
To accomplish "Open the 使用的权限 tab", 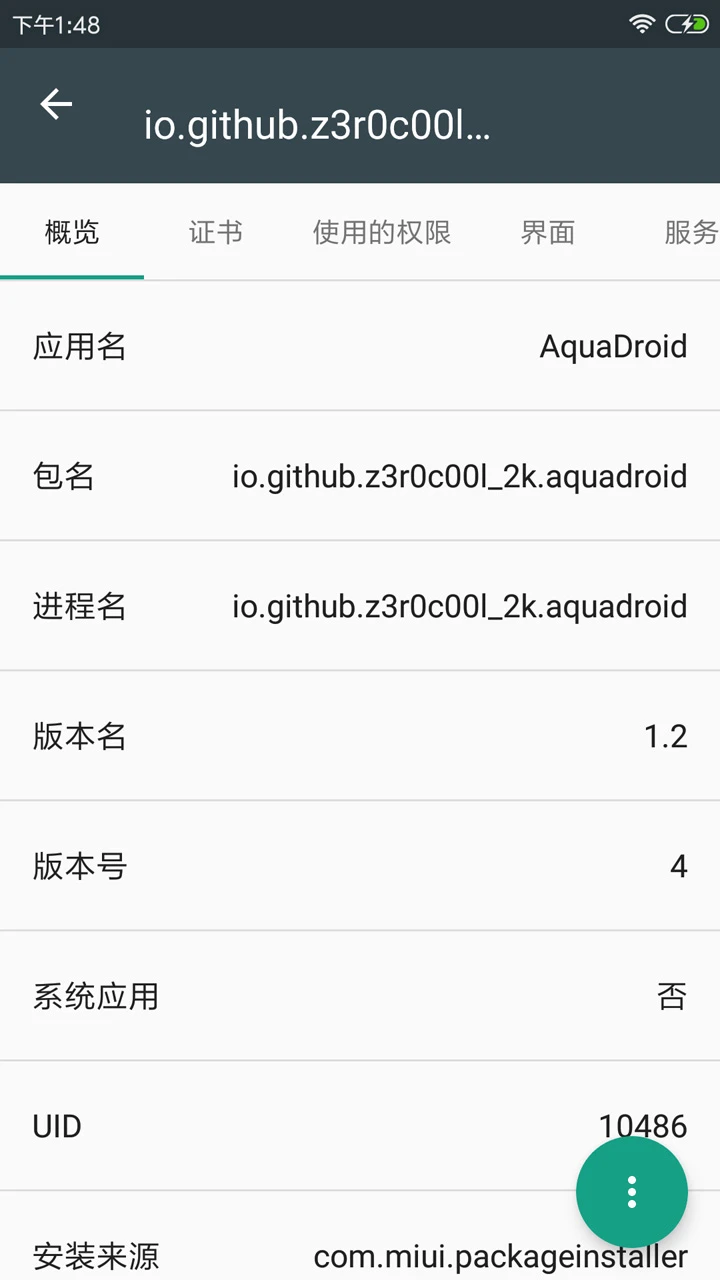I will click(x=381, y=232).
